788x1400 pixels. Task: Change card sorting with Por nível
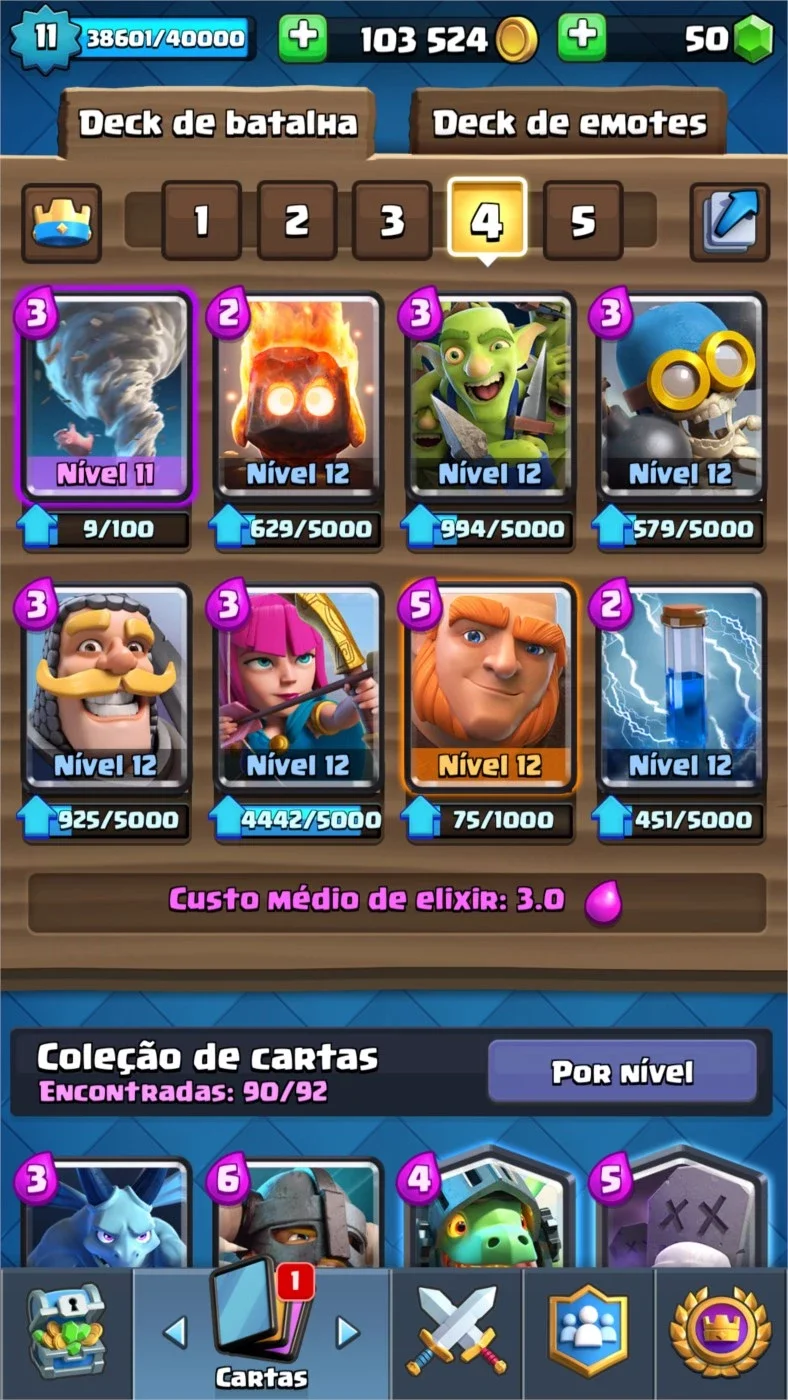tap(622, 1072)
